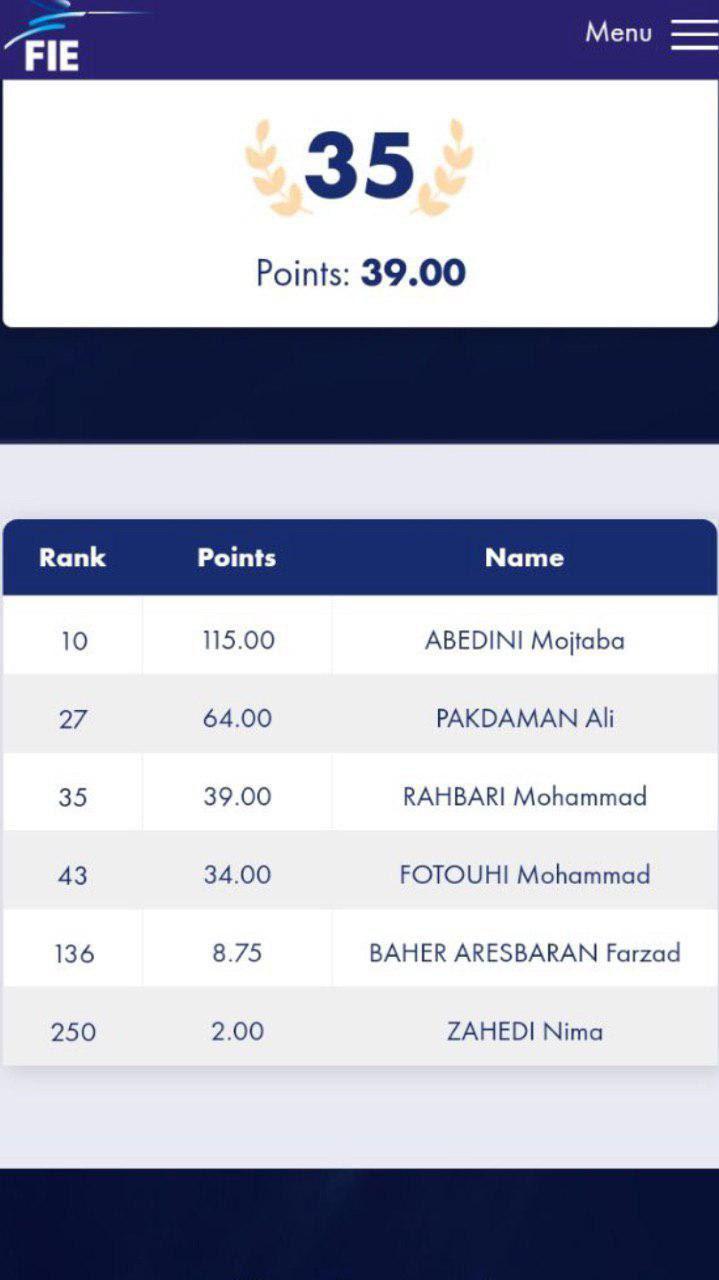Open PAKDAMAN Ali's athlete page
719x1280 pixels.
click(524, 718)
